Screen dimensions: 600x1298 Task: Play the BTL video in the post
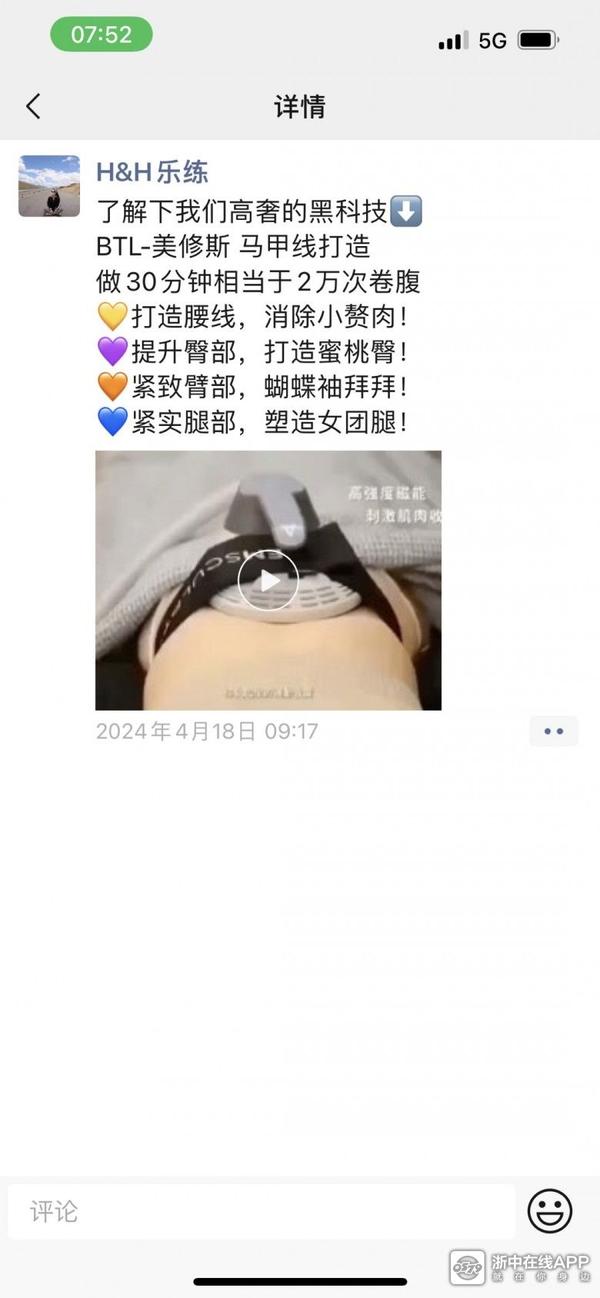click(268, 580)
